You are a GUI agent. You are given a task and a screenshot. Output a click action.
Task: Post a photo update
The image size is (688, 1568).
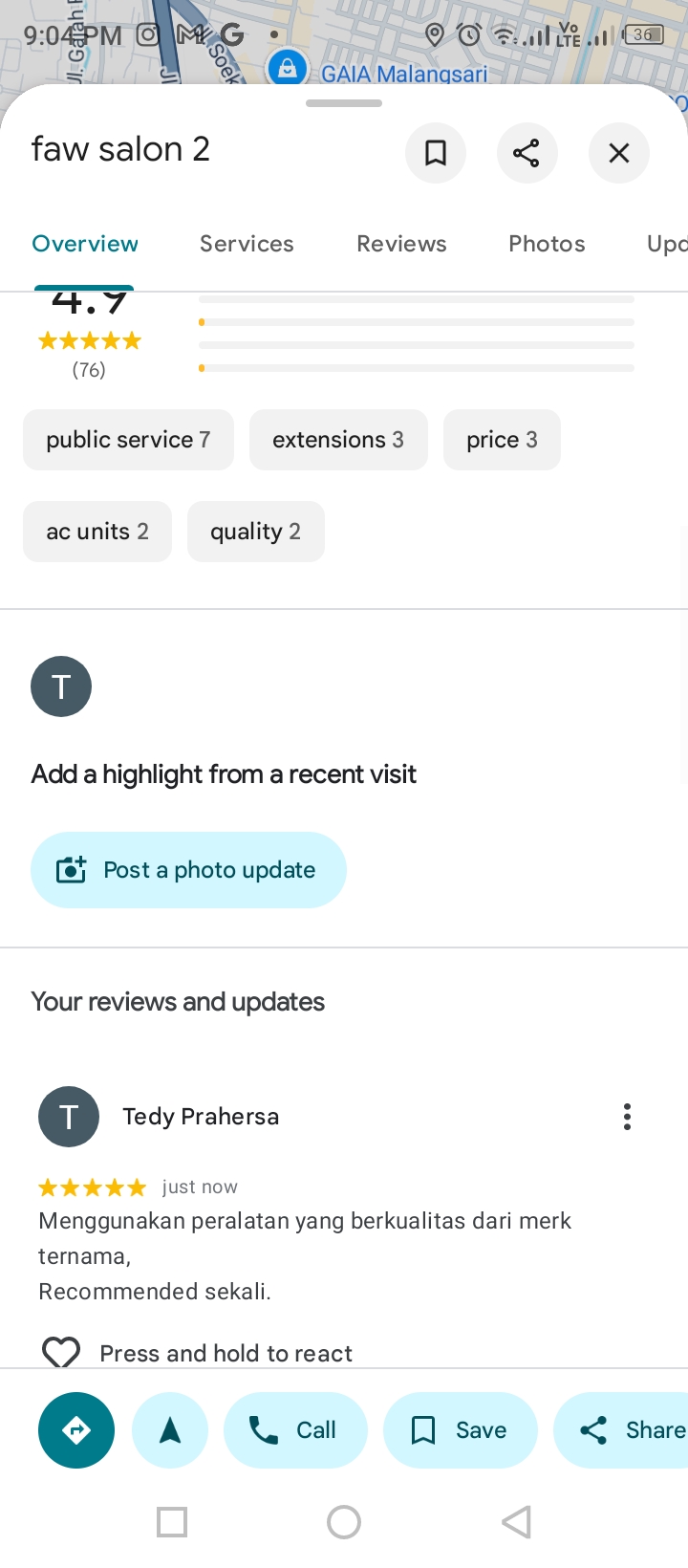tap(188, 870)
